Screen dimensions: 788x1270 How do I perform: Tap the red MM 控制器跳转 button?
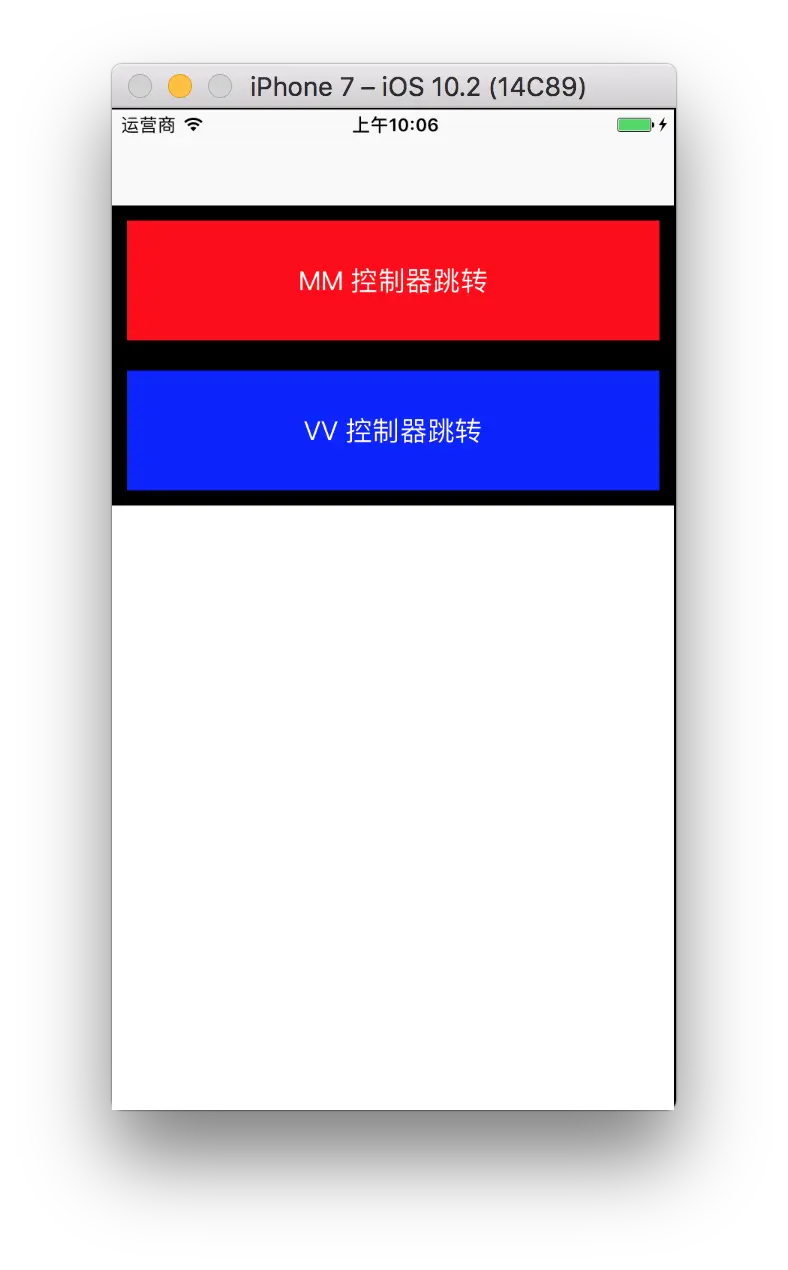click(393, 281)
